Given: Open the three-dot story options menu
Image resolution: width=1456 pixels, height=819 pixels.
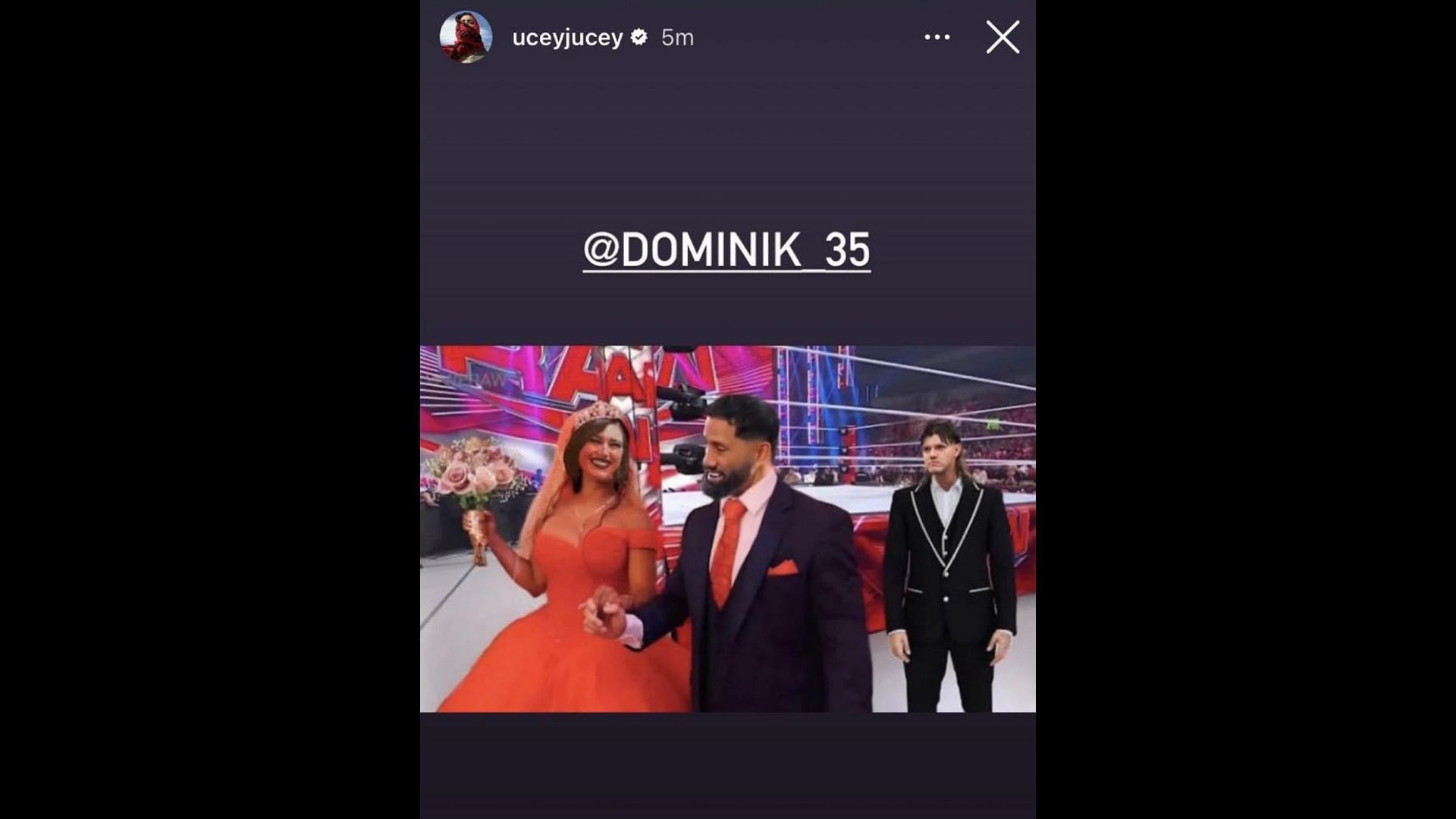Looking at the screenshot, I should pyautogui.click(x=937, y=37).
